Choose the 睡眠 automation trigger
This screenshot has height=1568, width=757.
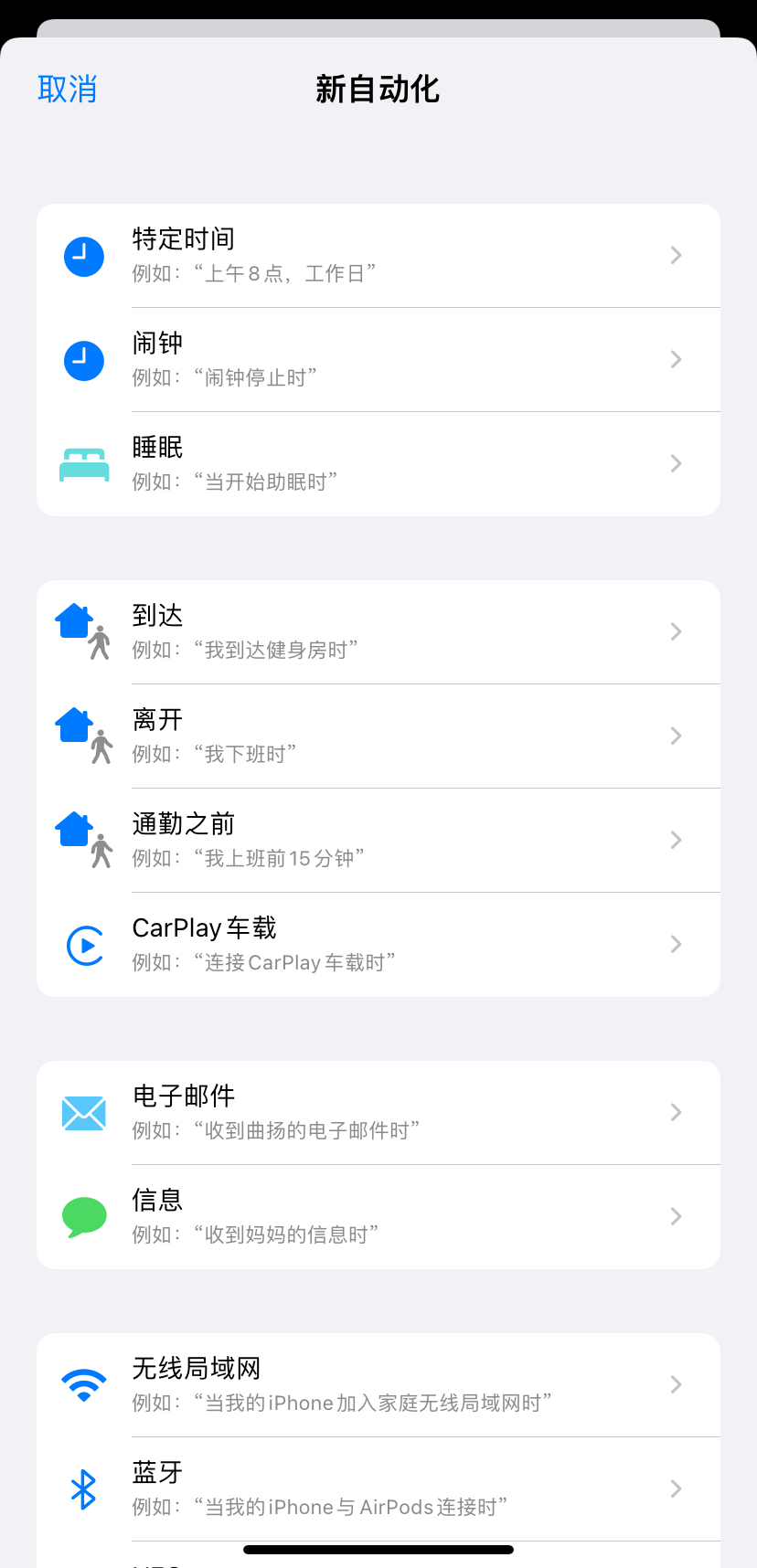pos(378,463)
